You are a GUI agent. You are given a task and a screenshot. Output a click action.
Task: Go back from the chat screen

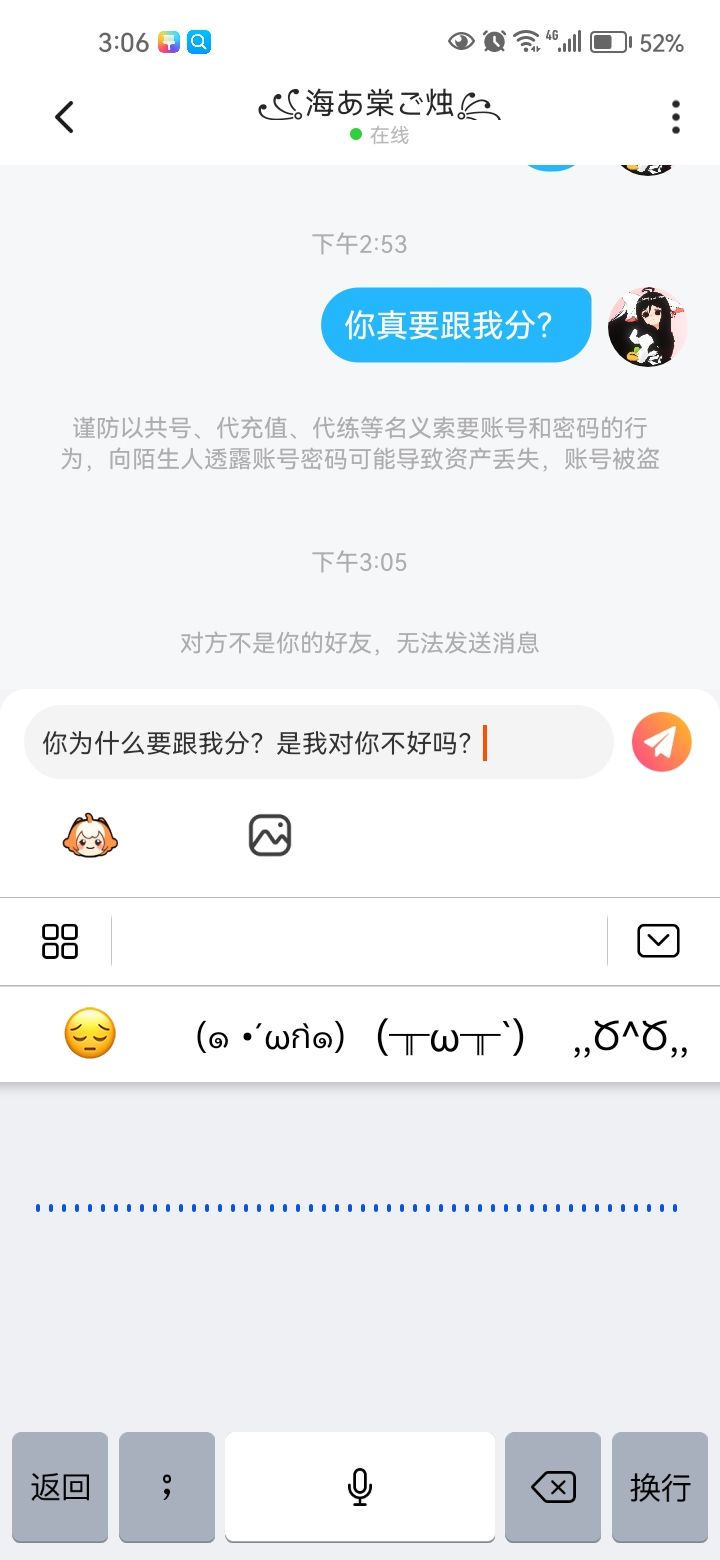(x=65, y=117)
